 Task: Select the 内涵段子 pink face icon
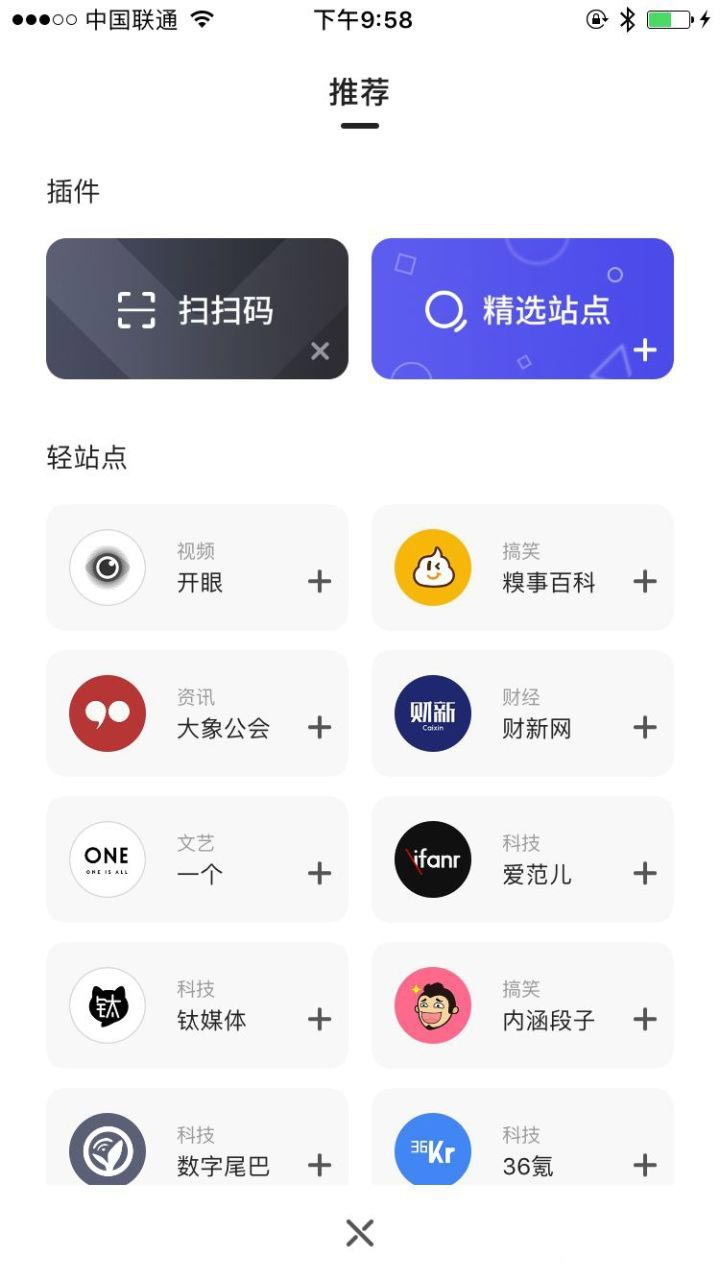point(431,1006)
